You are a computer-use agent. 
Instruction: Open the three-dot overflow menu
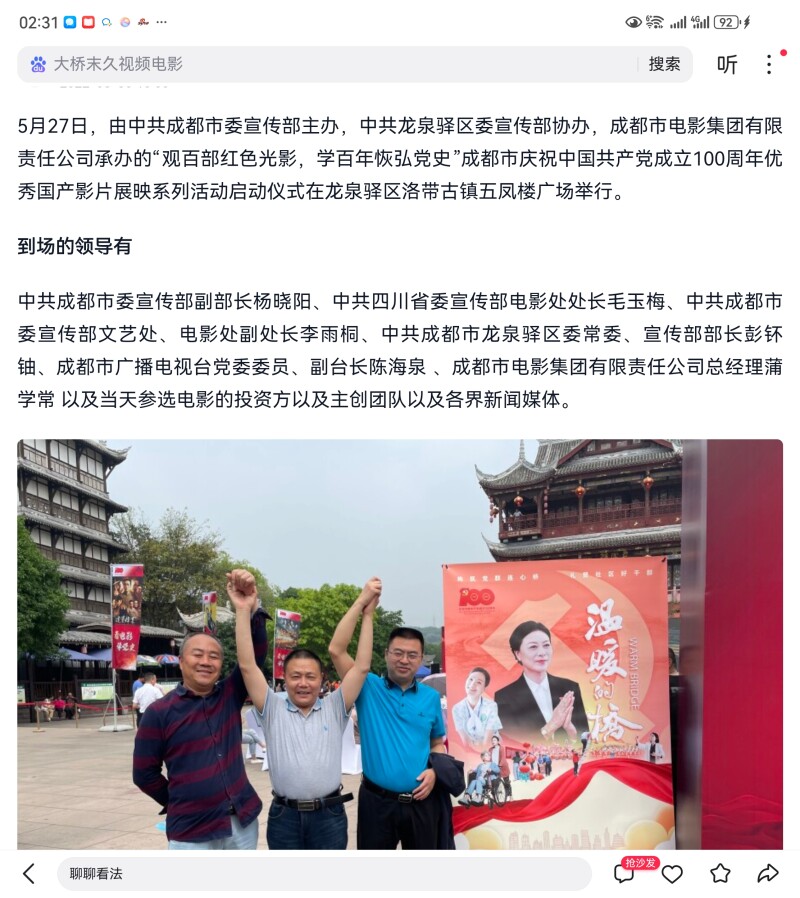[769, 64]
